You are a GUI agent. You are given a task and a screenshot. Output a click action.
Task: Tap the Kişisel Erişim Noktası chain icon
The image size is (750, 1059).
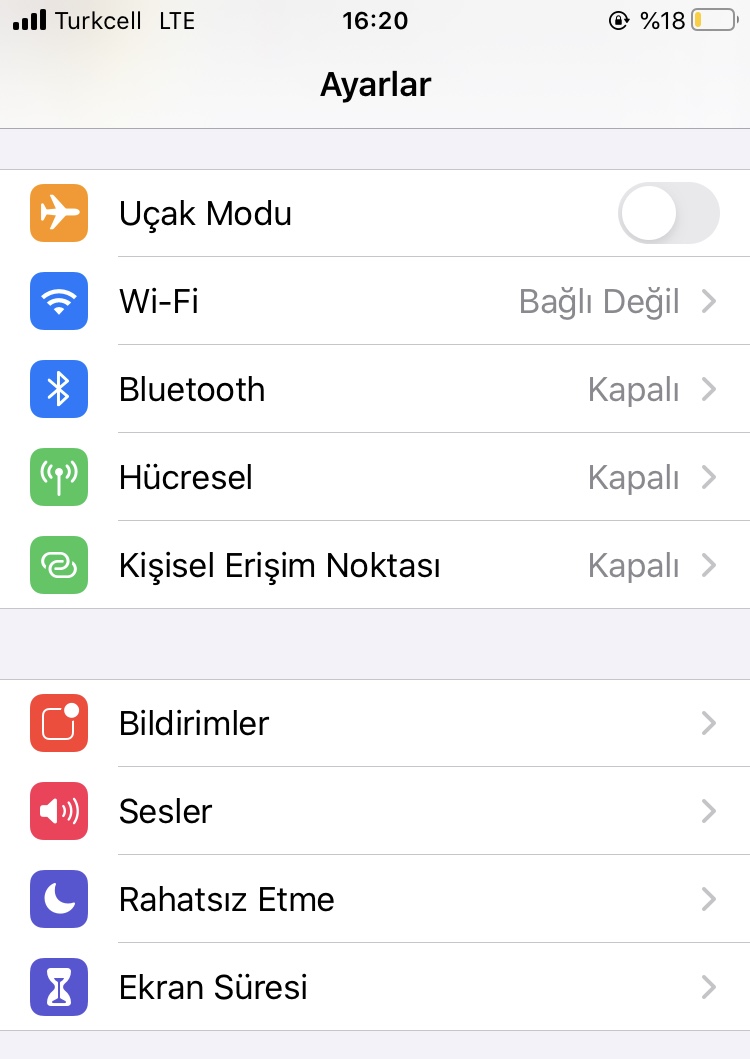(59, 565)
